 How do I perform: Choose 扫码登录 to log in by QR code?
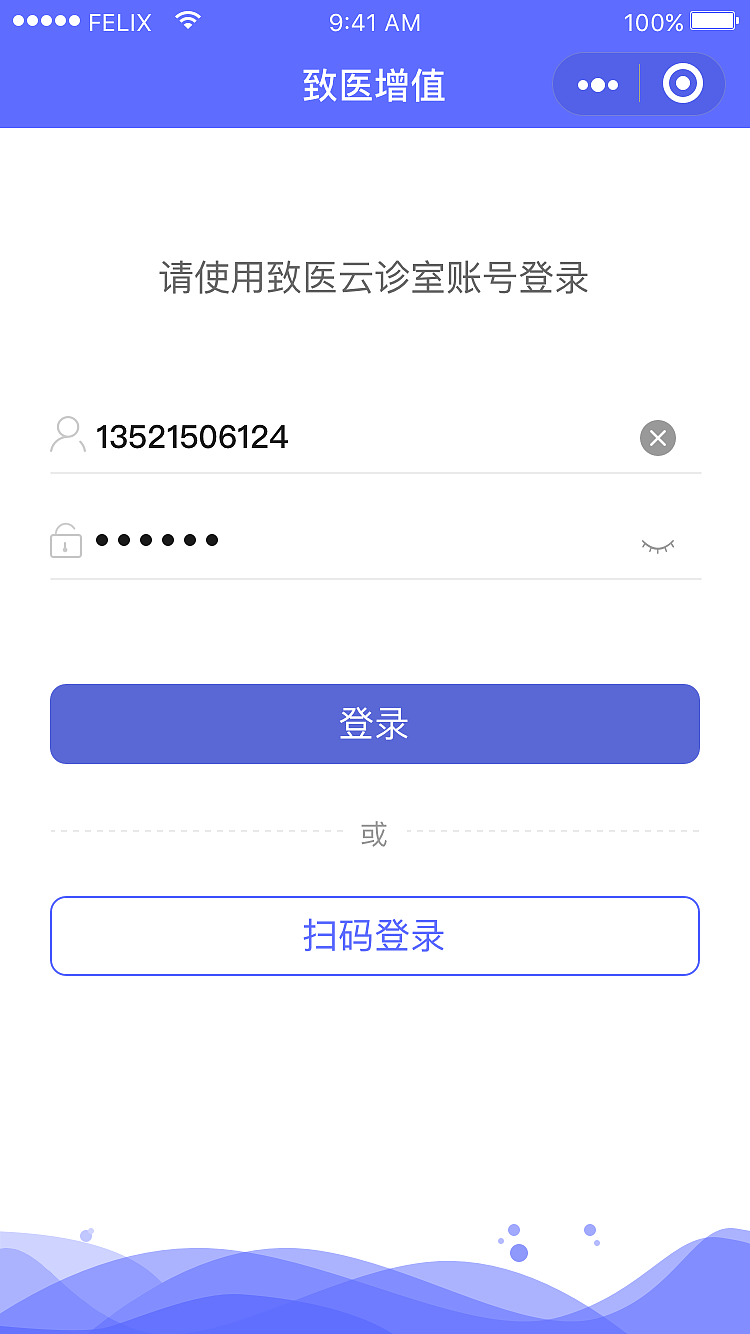coord(374,935)
